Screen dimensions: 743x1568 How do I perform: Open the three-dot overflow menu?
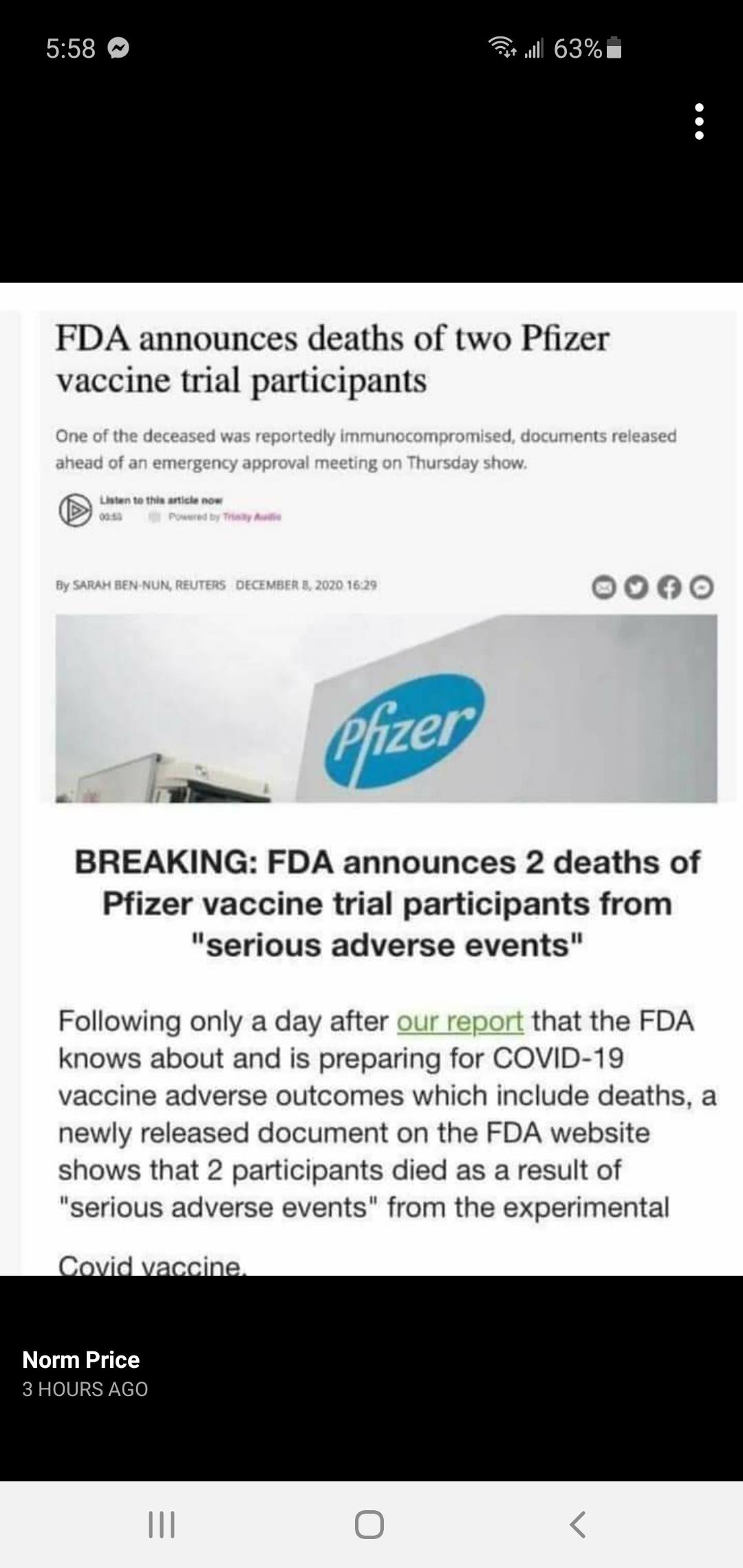coord(699,122)
